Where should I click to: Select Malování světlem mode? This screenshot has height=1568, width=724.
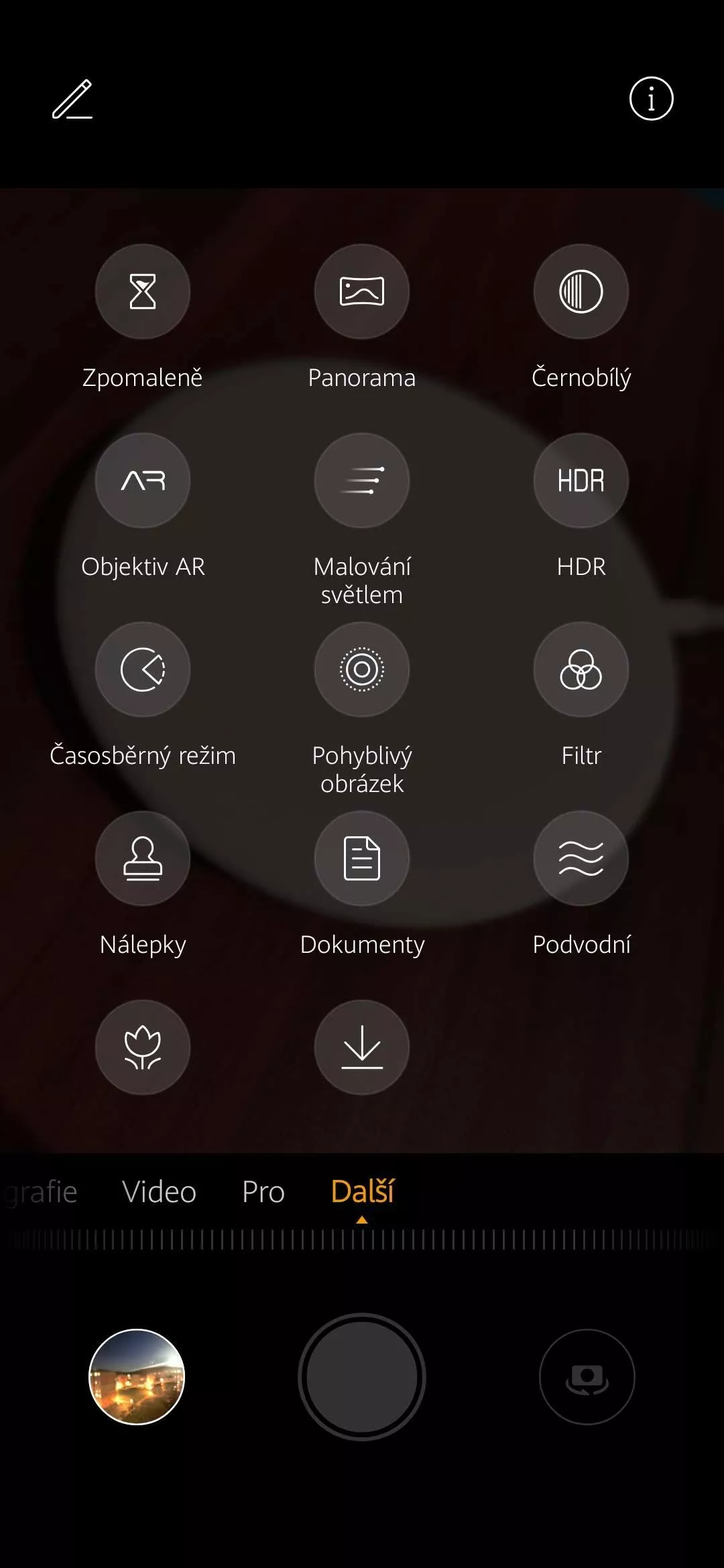coord(362,480)
